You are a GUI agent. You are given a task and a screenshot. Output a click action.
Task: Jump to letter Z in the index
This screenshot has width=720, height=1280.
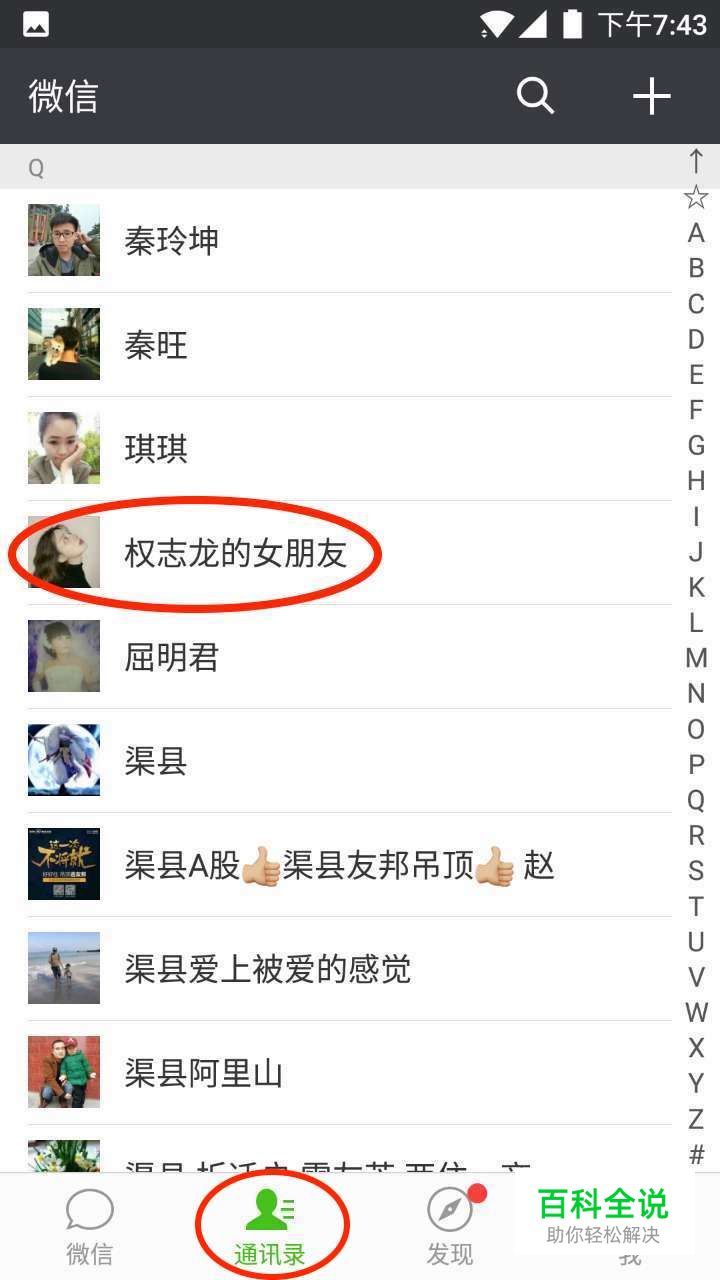[696, 1118]
